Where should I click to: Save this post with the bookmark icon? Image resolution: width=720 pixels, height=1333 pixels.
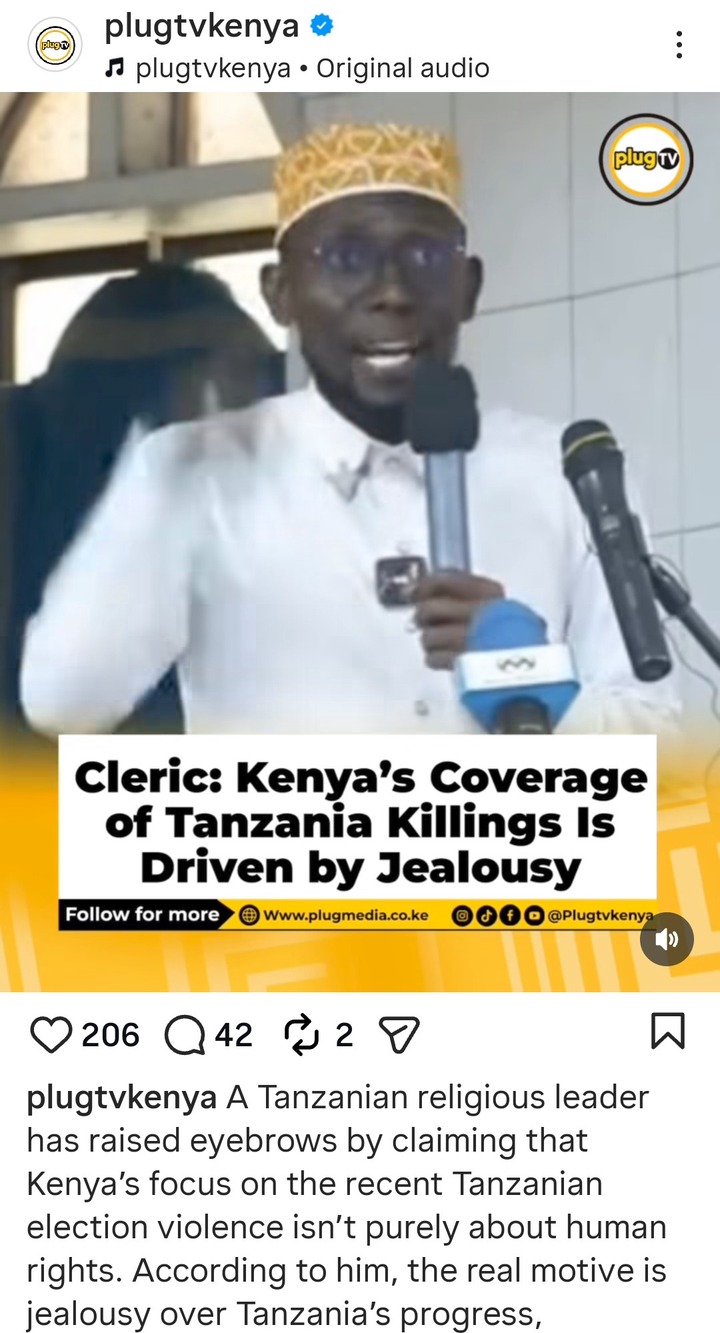coord(667,1031)
